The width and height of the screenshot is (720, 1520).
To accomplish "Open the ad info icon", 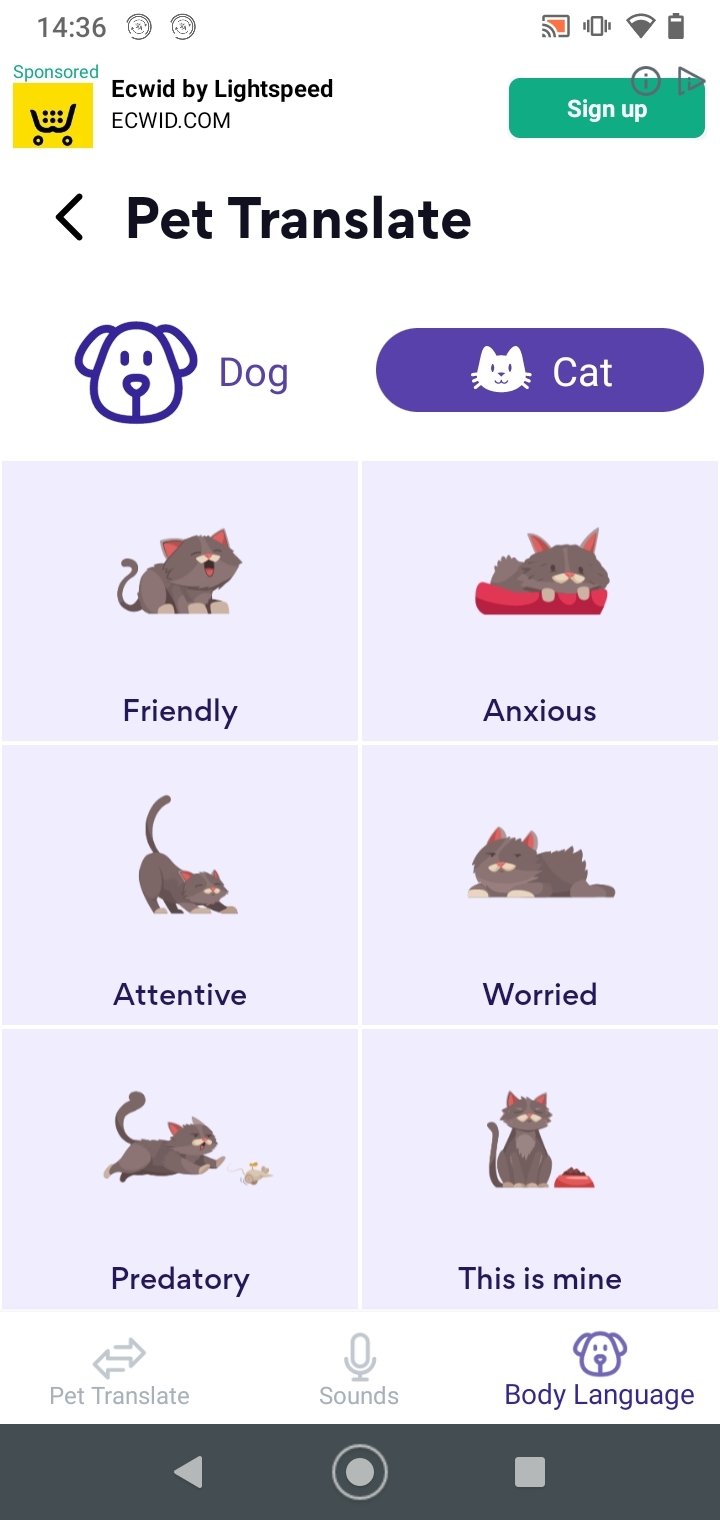I will (x=646, y=81).
